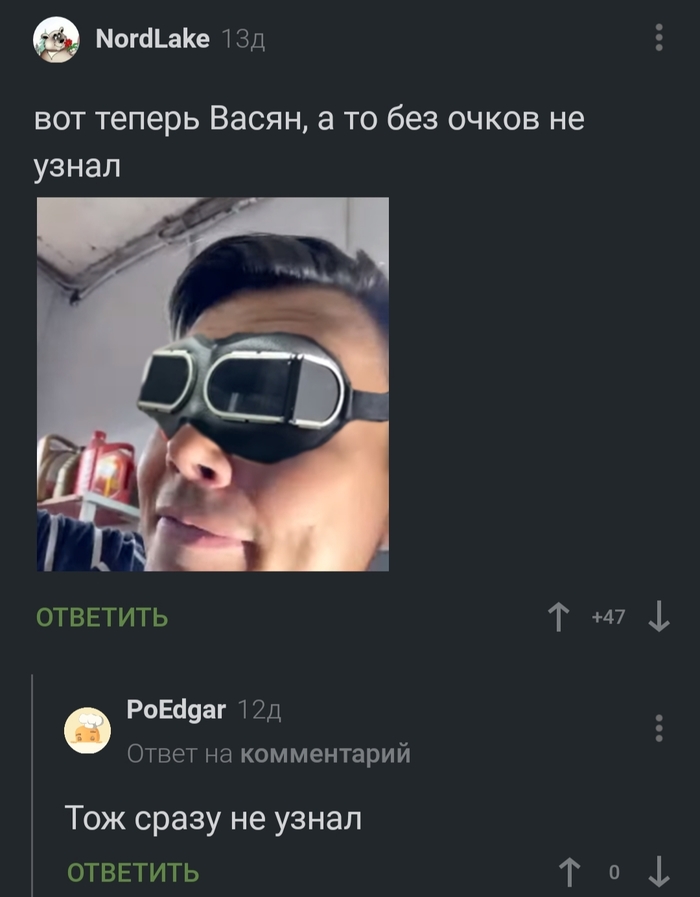Open PoEdgar's profile avatar
700x897 pixels.
coord(88,729)
